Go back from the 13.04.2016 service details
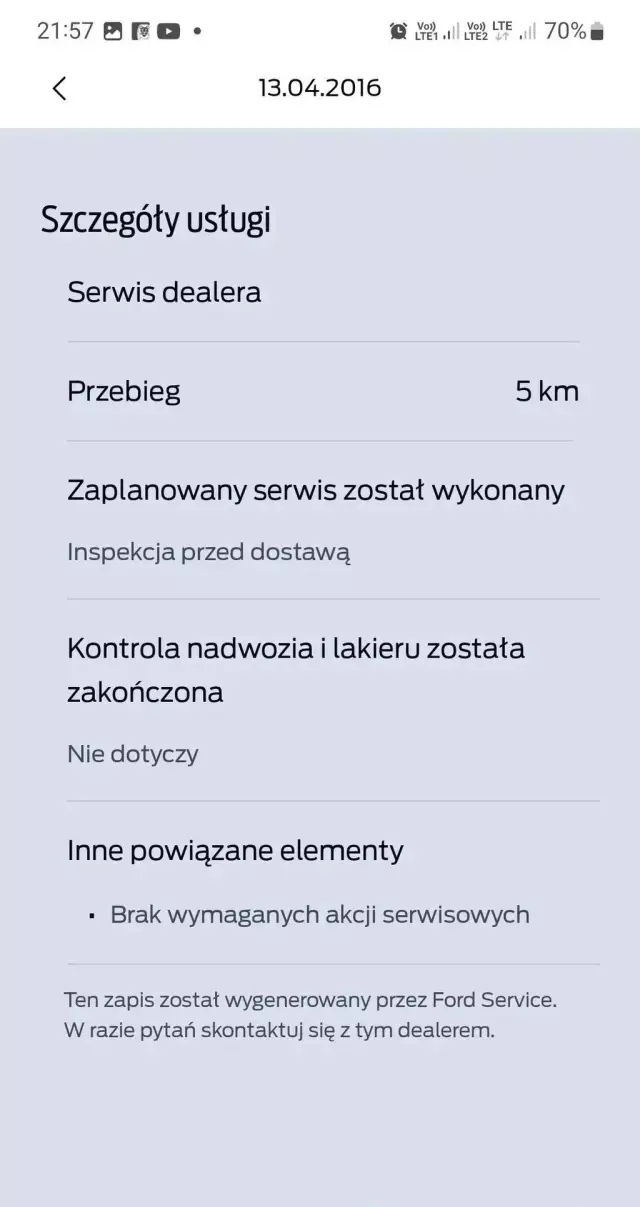Screen dimensions: 640x1207 tap(59, 88)
